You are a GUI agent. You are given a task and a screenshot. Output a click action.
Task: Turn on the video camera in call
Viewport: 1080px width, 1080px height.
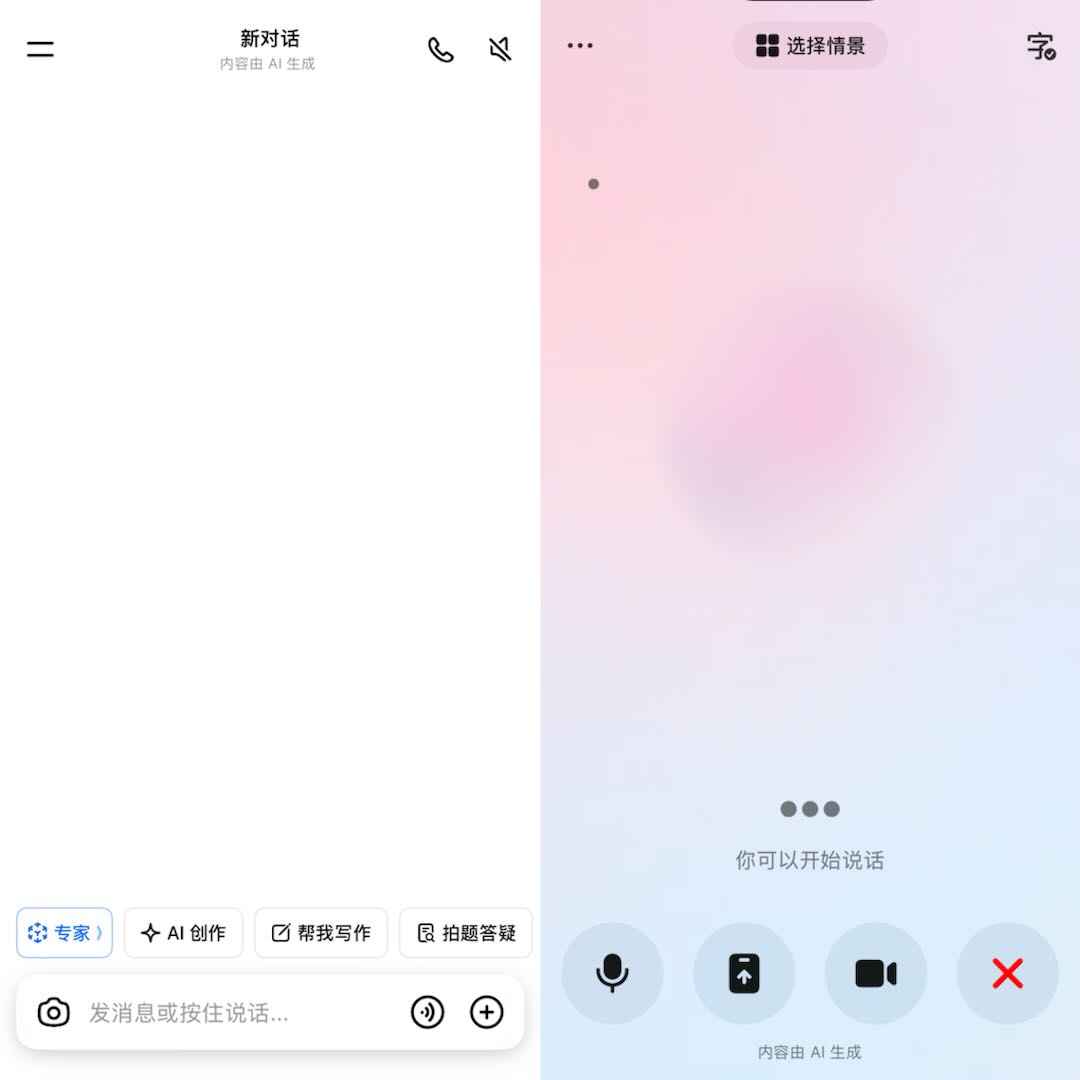point(876,973)
